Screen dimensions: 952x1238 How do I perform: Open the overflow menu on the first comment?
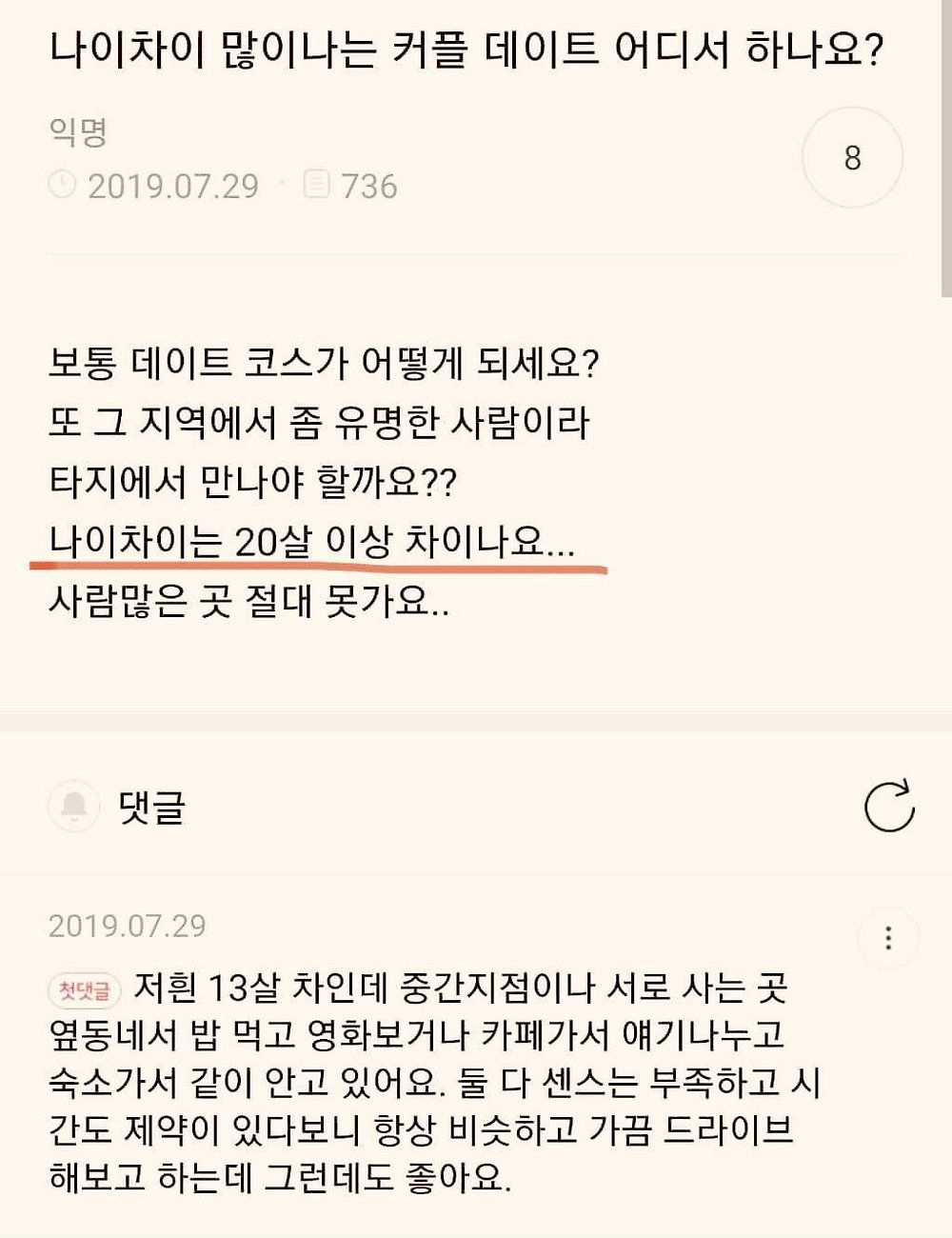tap(887, 938)
